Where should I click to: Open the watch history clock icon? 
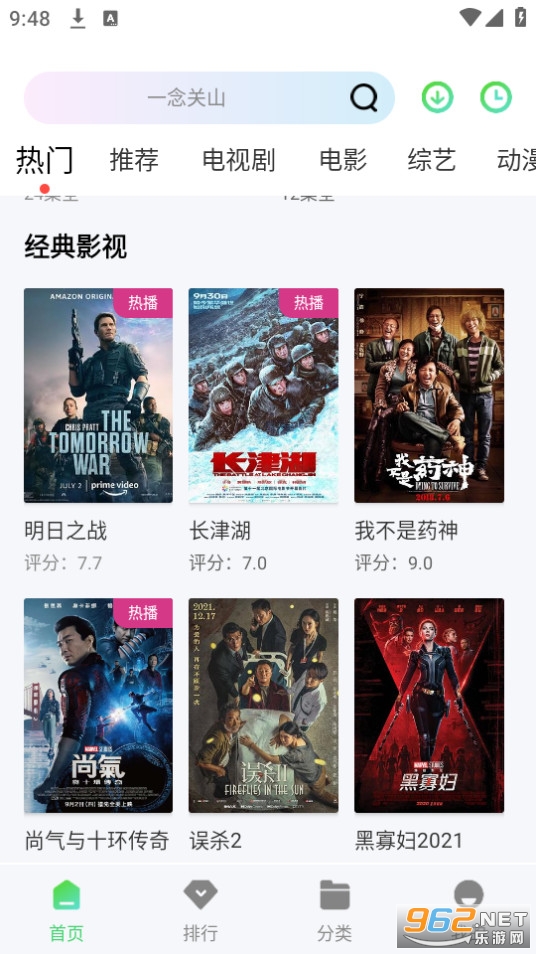pyautogui.click(x=496, y=97)
